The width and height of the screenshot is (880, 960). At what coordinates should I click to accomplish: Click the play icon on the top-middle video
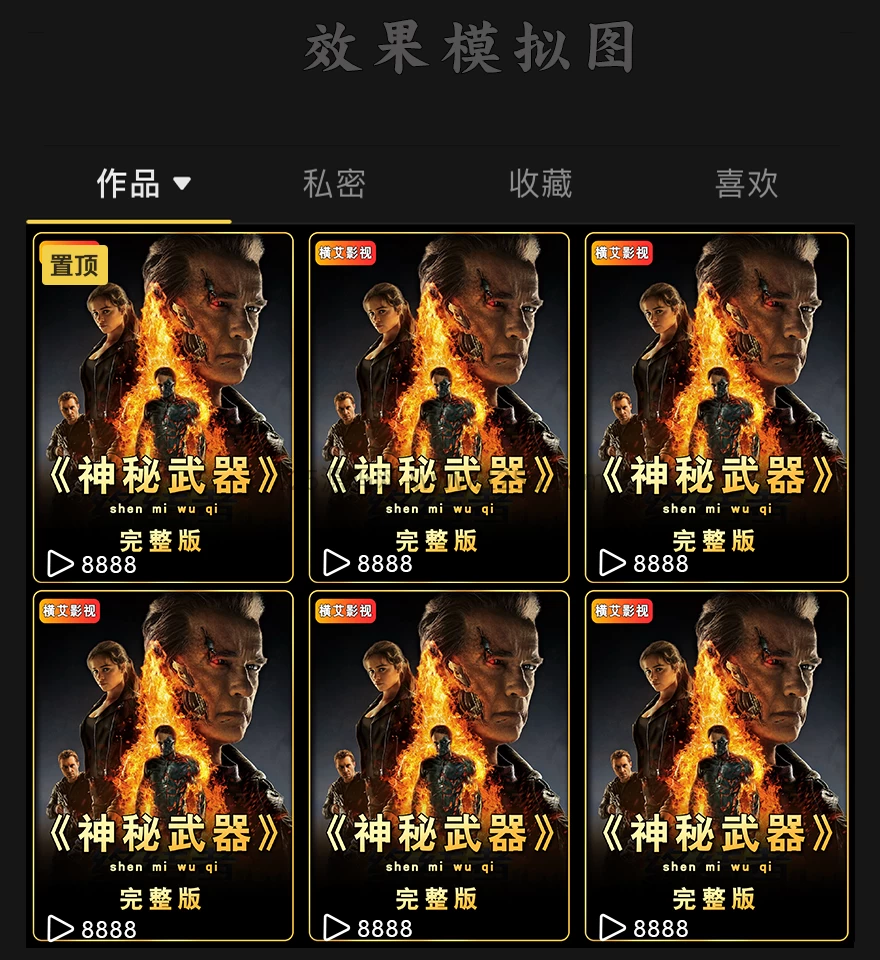[x=336, y=562]
